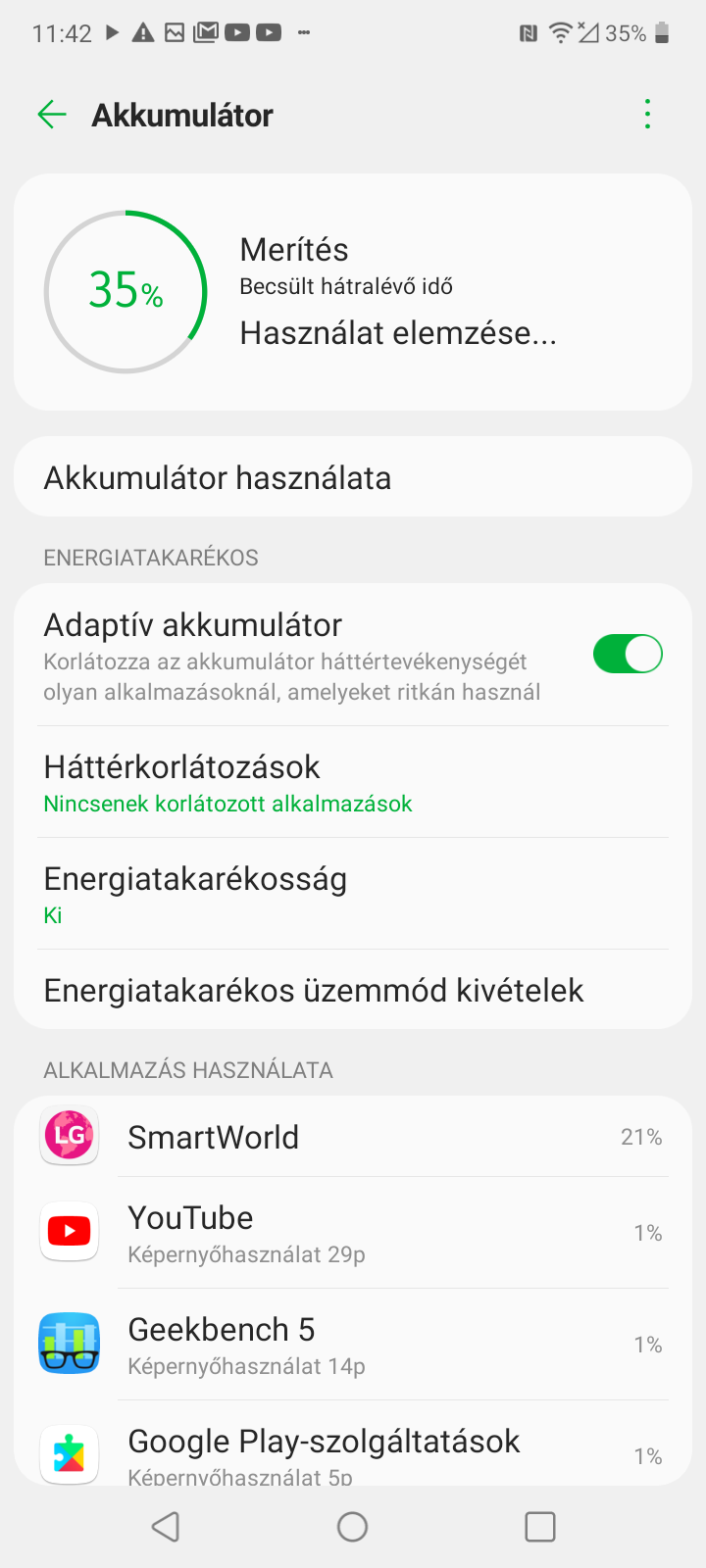Open Geekbench 5 battery usage

[x=353, y=1345]
